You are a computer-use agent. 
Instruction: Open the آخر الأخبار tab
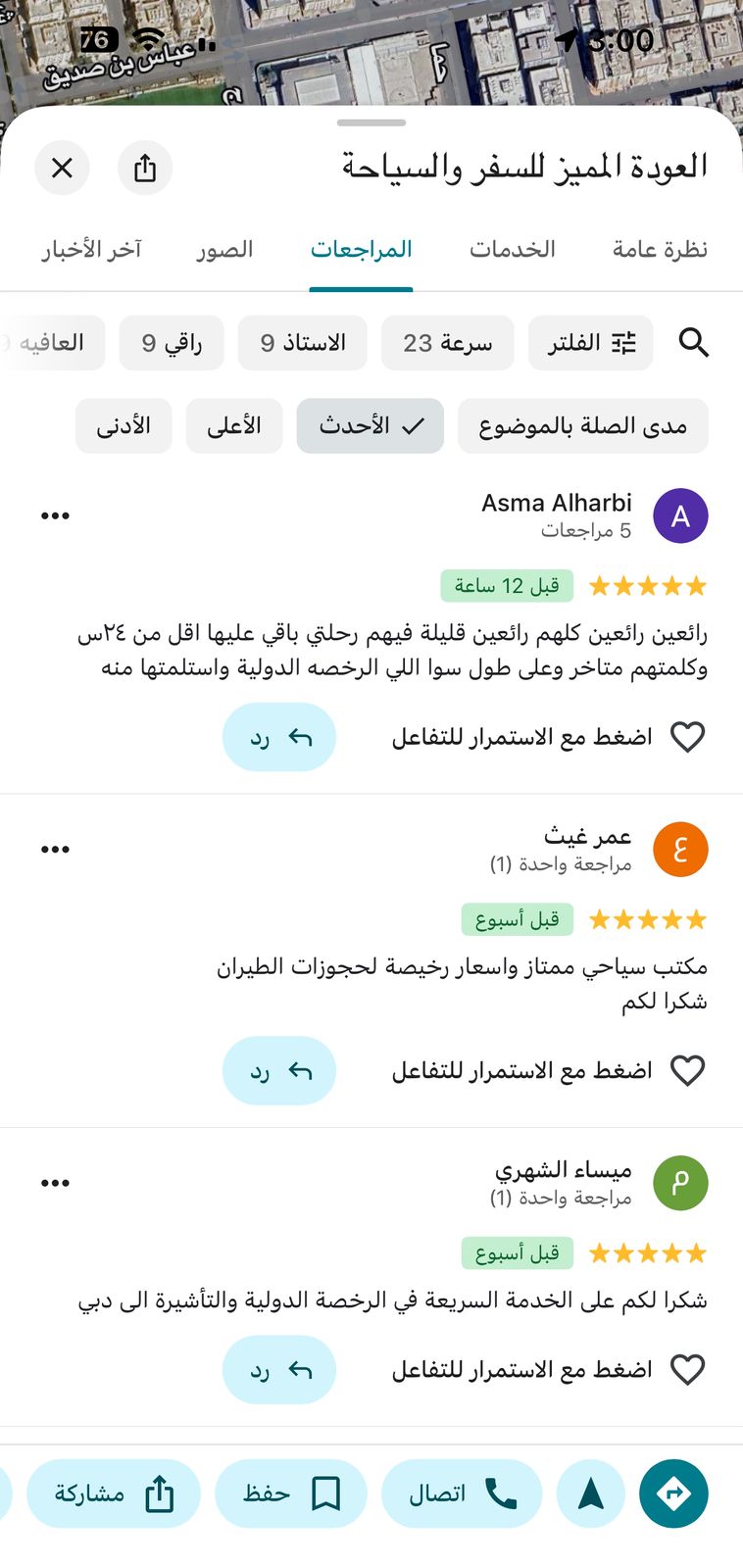91,250
